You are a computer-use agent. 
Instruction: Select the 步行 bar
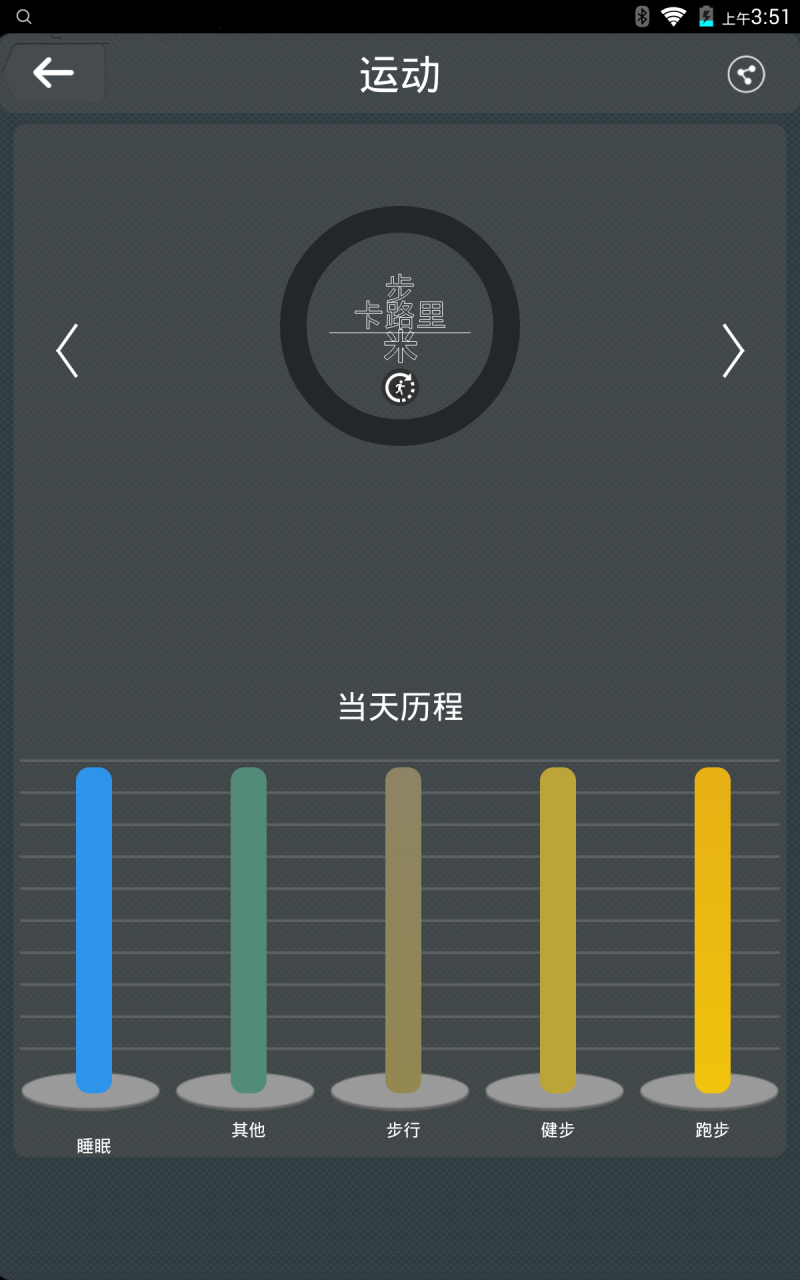pyautogui.click(x=403, y=930)
